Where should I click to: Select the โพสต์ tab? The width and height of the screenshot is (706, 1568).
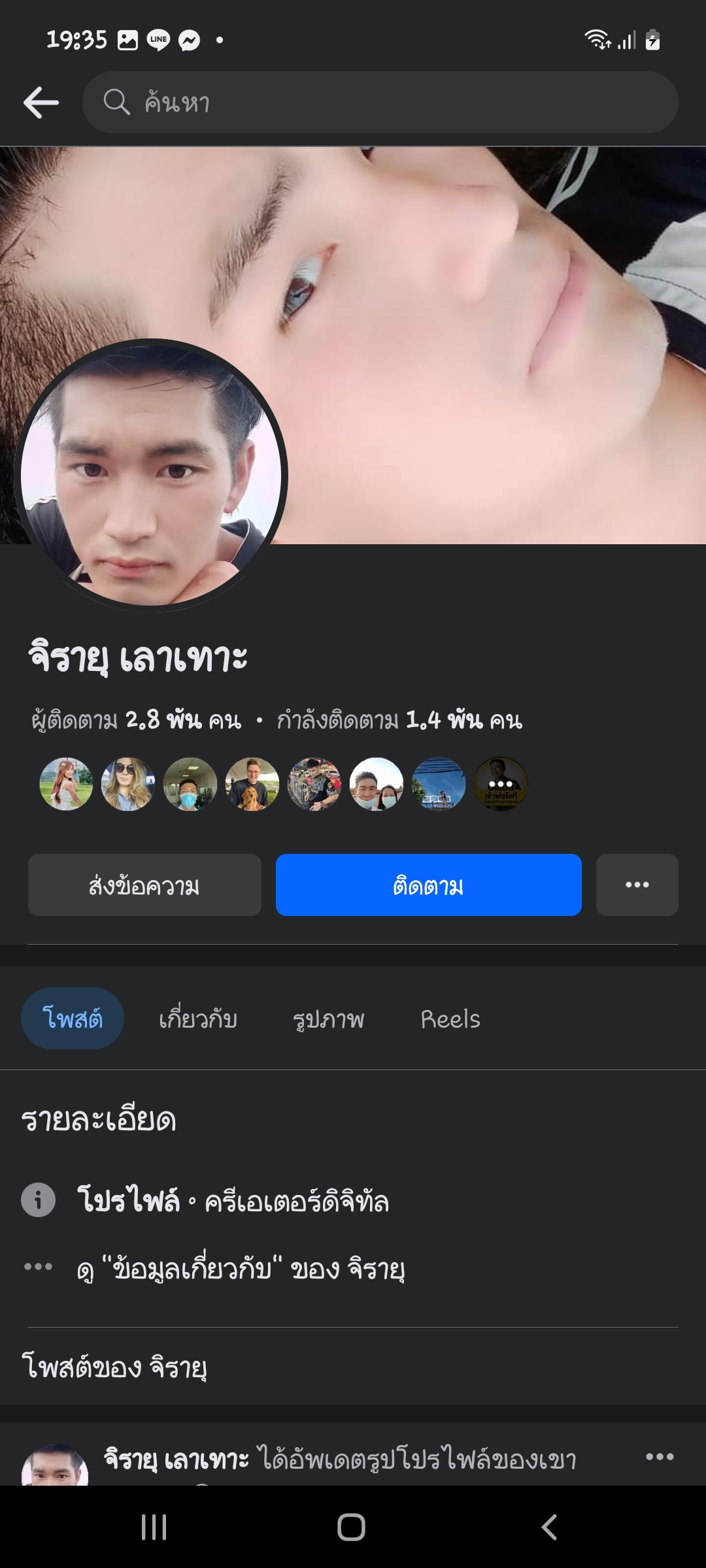click(73, 1019)
